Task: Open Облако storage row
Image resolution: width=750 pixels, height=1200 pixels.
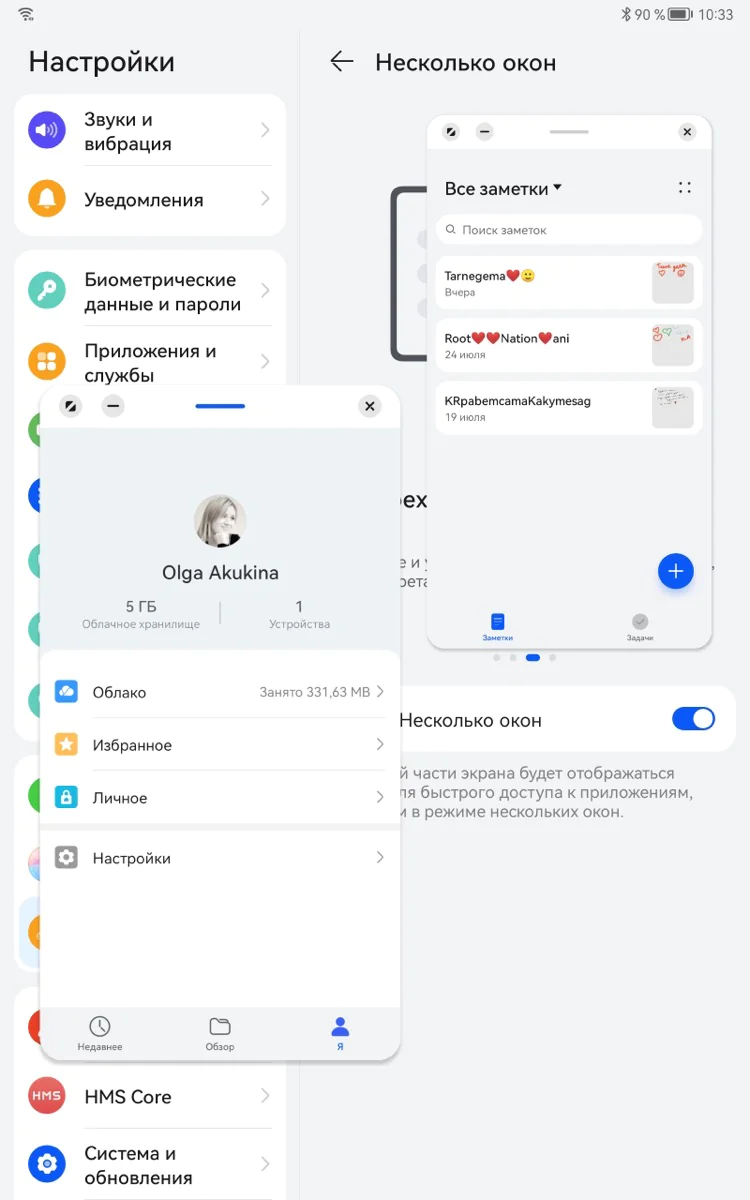Action: 220,692
